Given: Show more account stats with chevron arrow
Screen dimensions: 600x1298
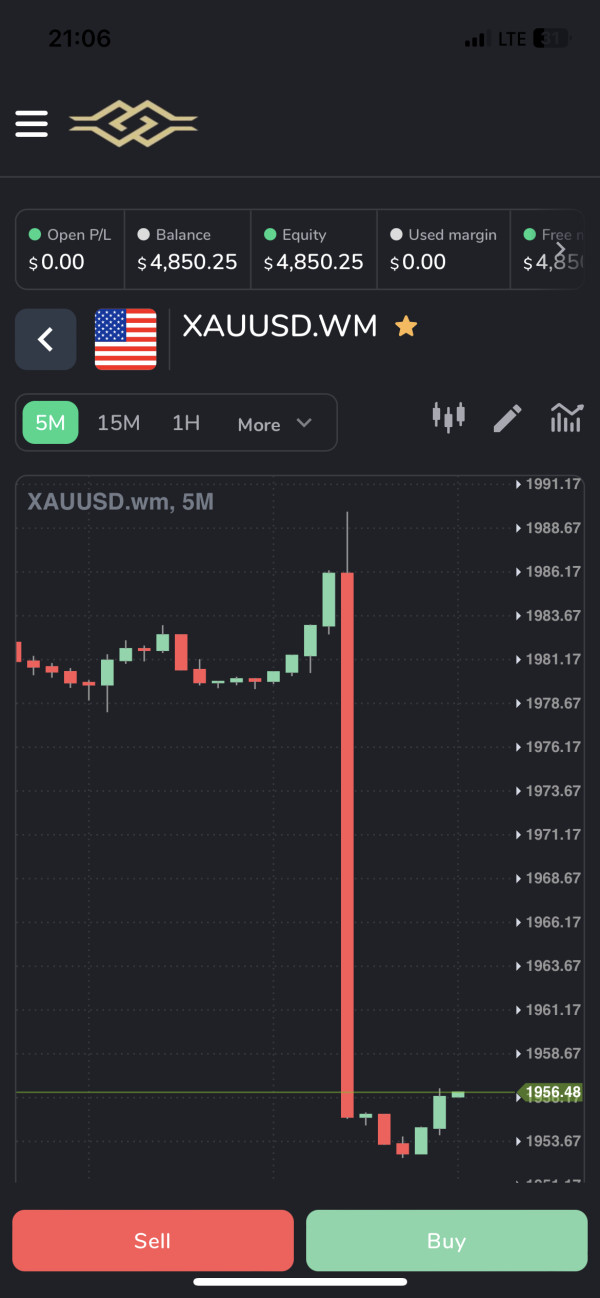Looking at the screenshot, I should coord(561,249).
